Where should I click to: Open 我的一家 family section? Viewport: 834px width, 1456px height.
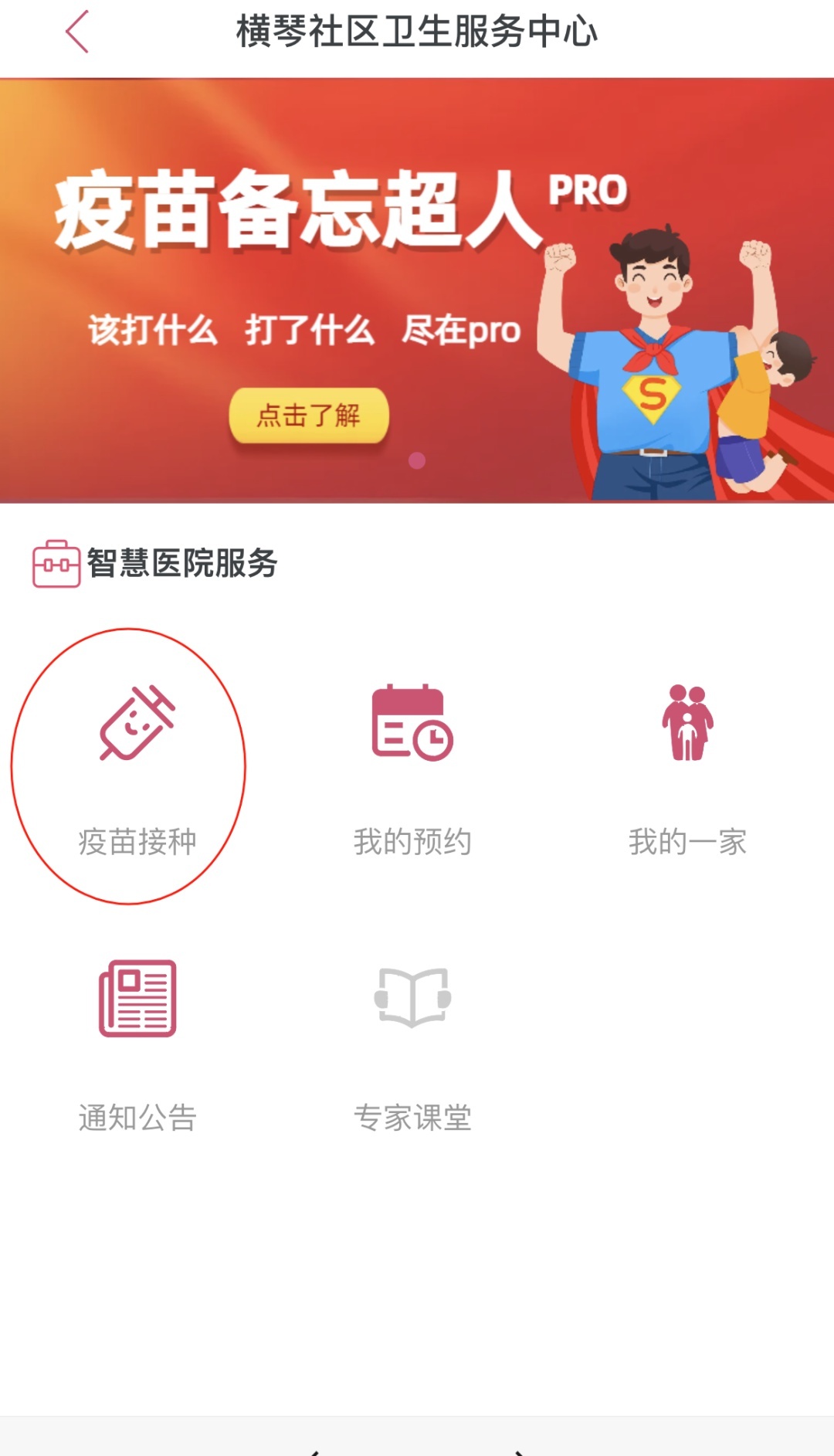(x=687, y=765)
